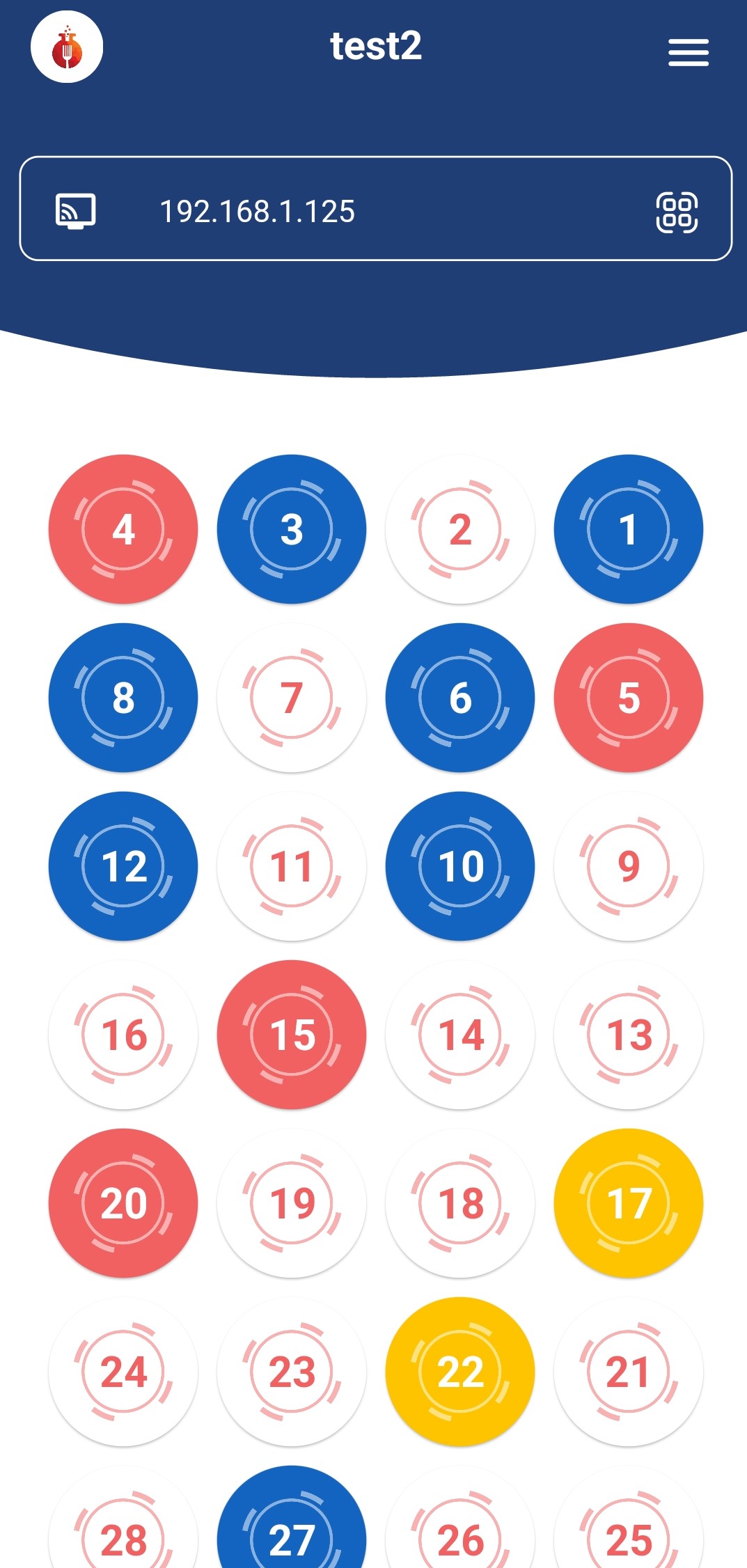Viewport: 747px width, 1568px height.
Task: Select the blue table number 12
Action: [123, 866]
